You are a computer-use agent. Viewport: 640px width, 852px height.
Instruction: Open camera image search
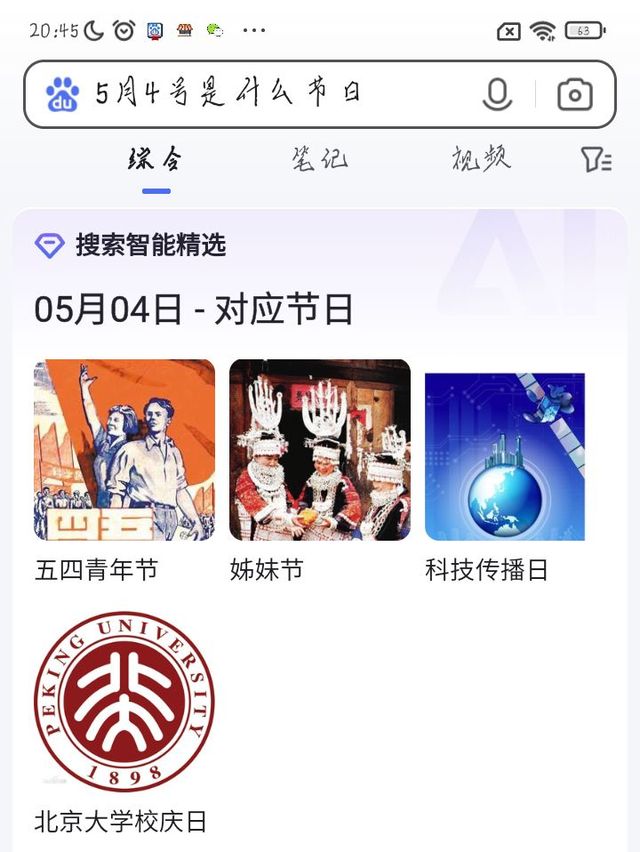click(x=575, y=94)
